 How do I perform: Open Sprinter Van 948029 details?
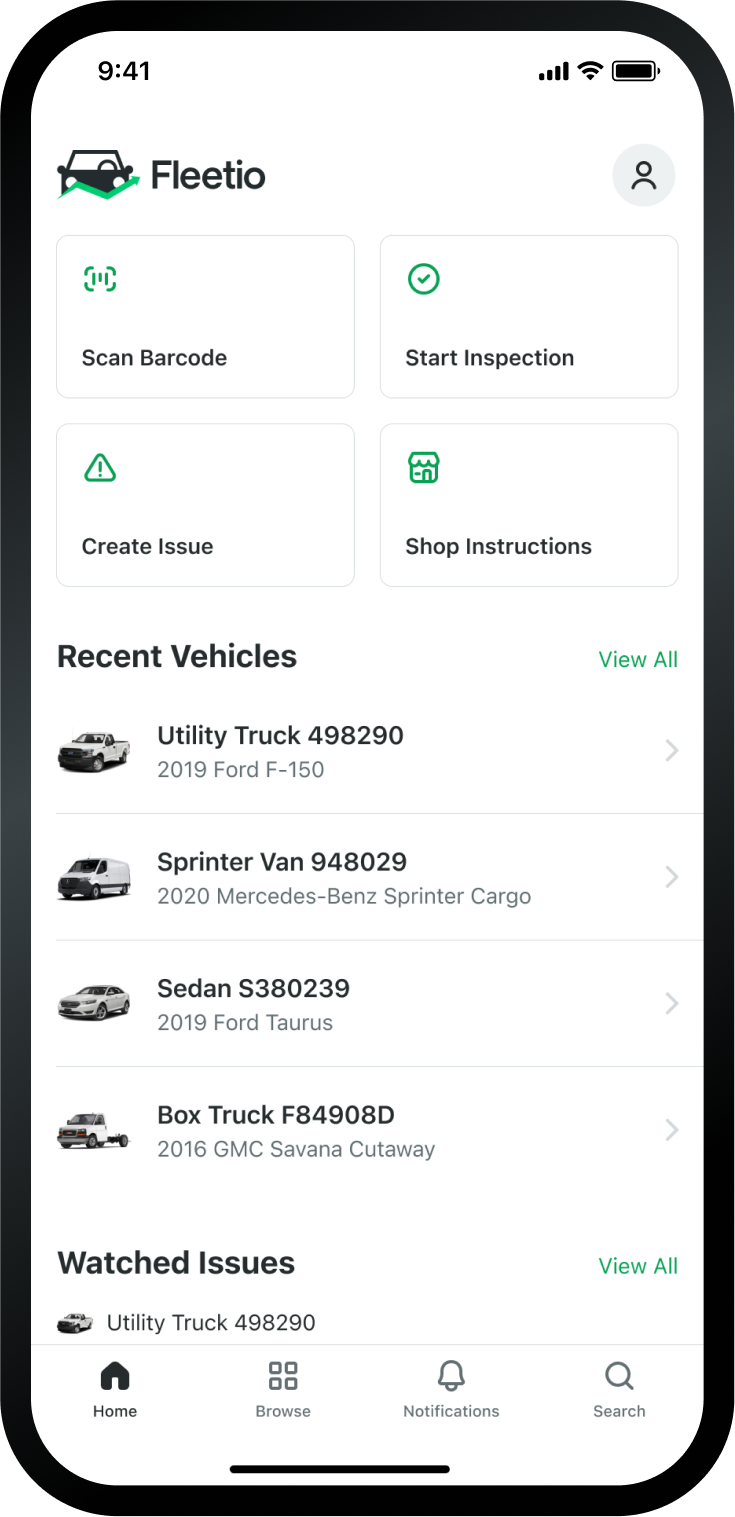click(x=367, y=877)
